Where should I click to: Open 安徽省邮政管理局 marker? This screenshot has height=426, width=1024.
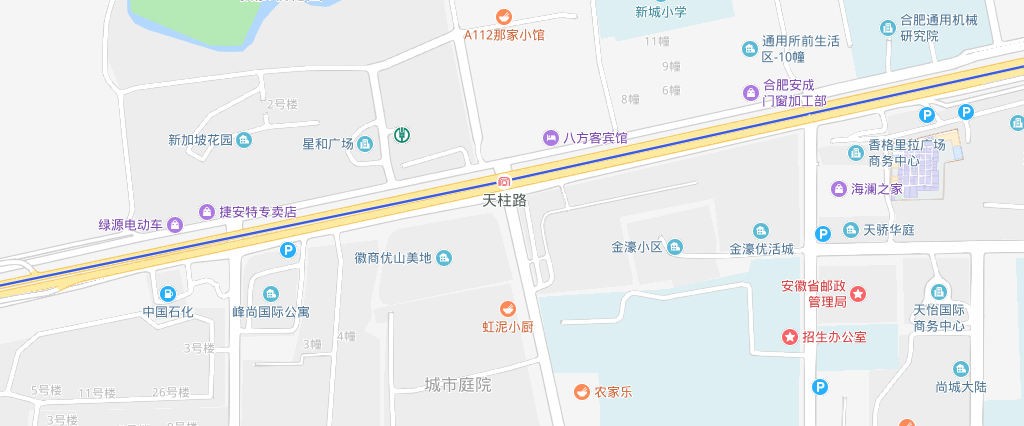857,293
